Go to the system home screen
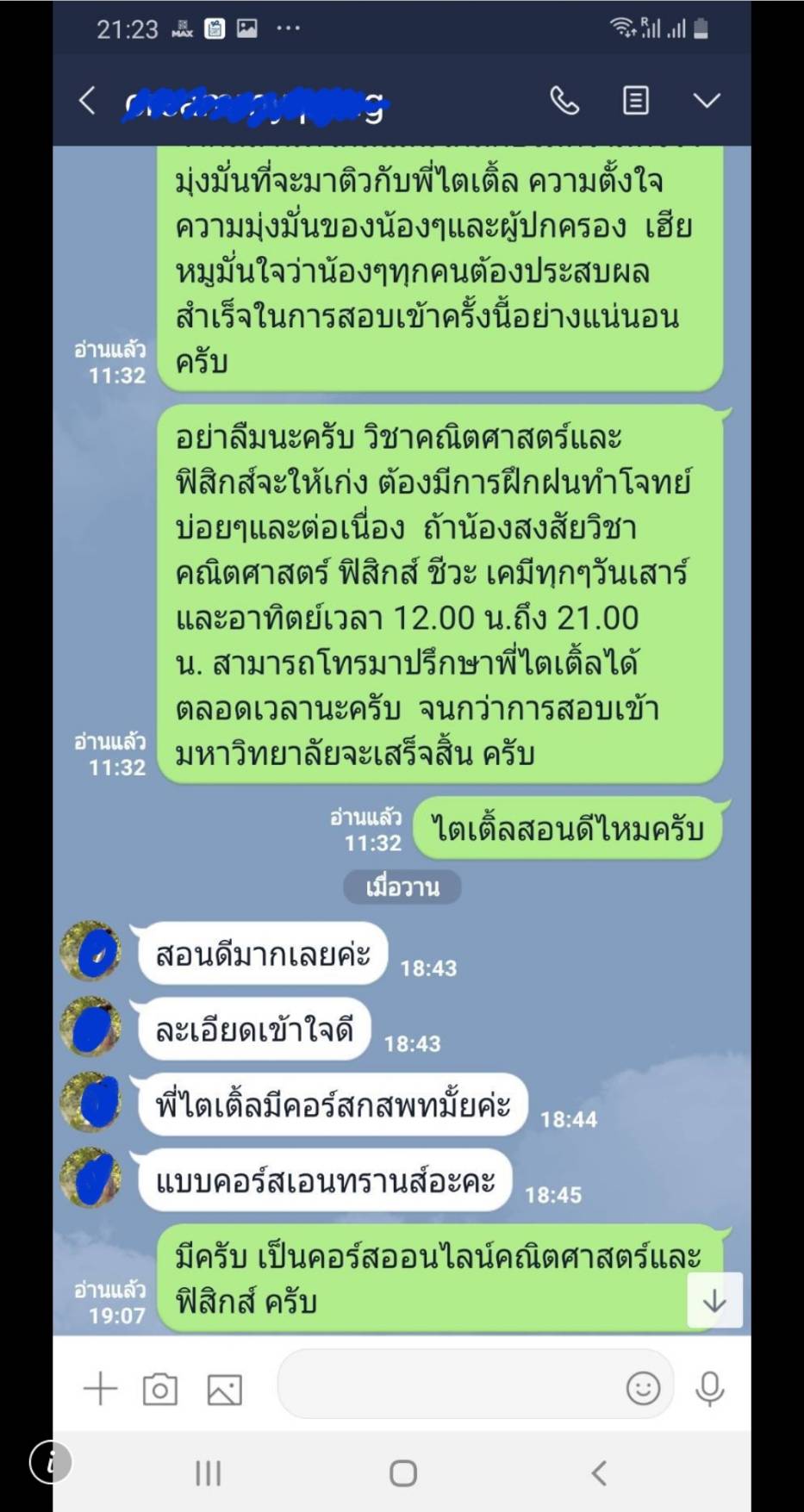This screenshot has height=1512, width=804. pyautogui.click(x=403, y=1472)
